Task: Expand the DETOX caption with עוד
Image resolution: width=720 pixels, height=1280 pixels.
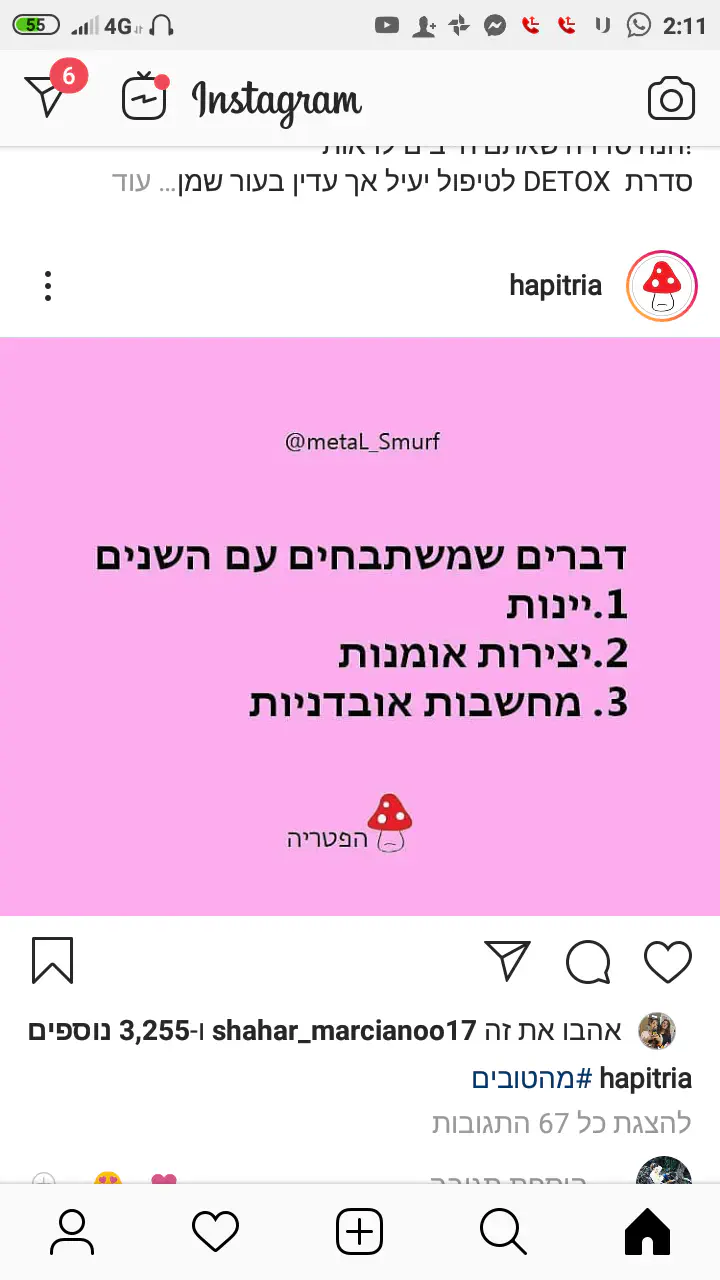Action: tap(131, 183)
